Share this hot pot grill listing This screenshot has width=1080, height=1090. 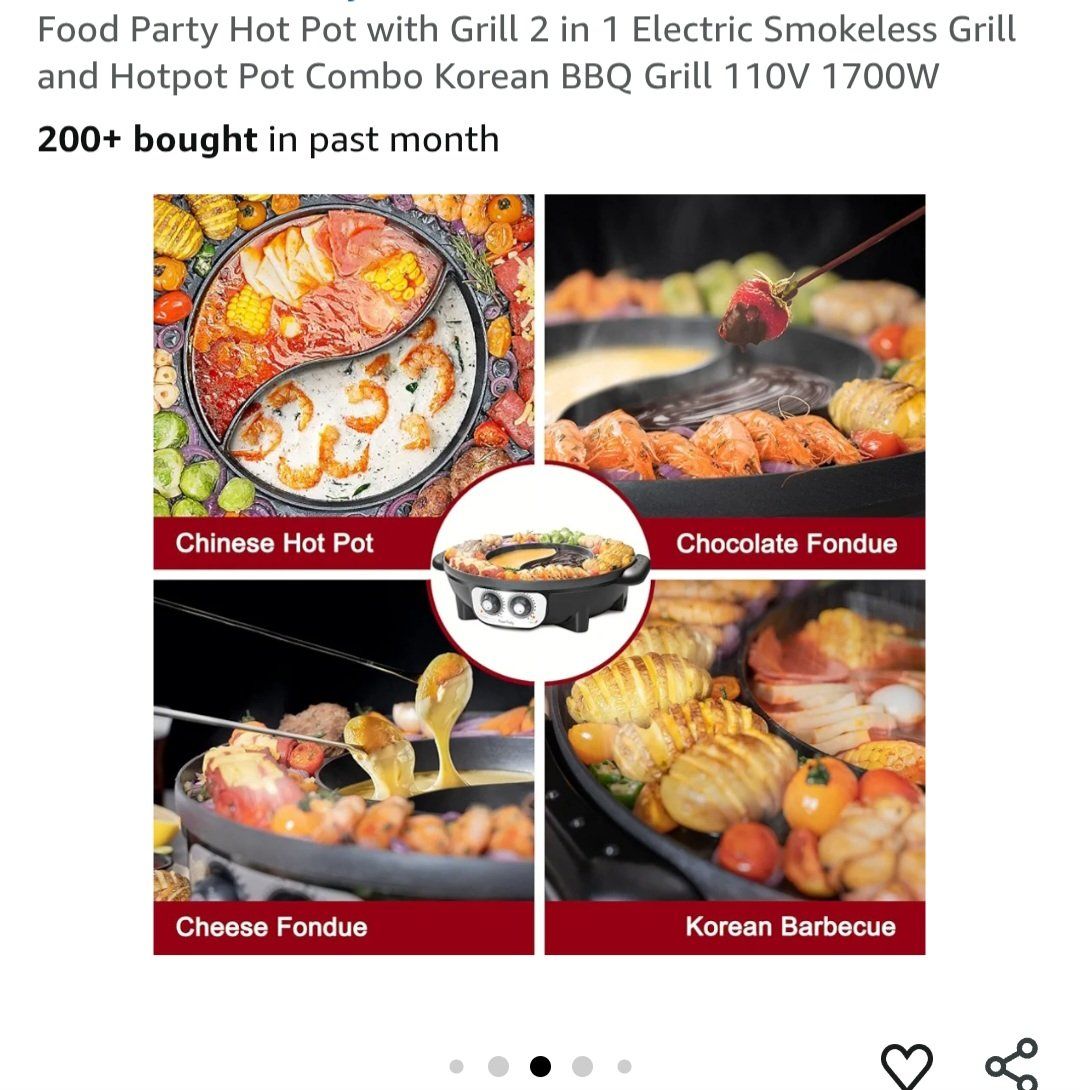[1012, 1065]
